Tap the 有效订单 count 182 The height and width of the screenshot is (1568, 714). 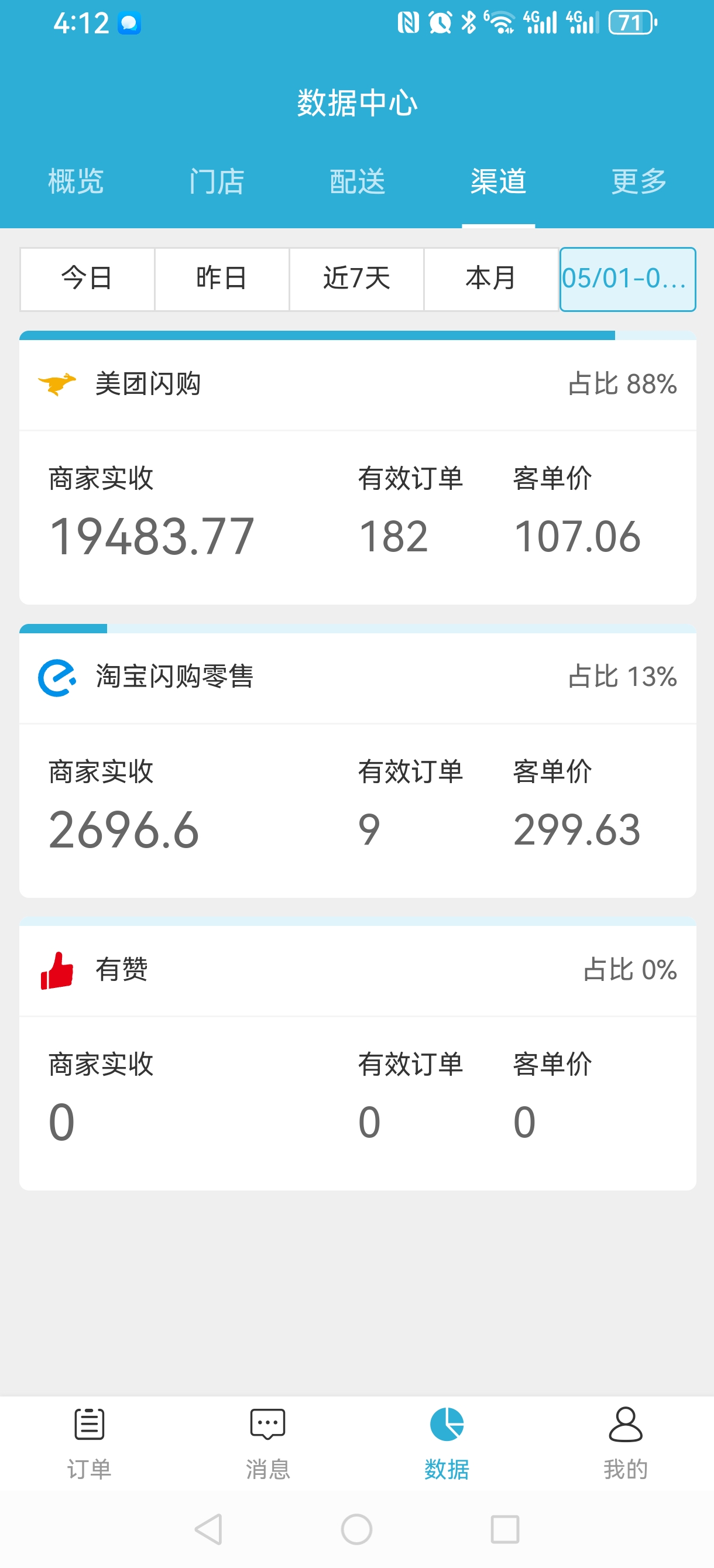pos(394,534)
